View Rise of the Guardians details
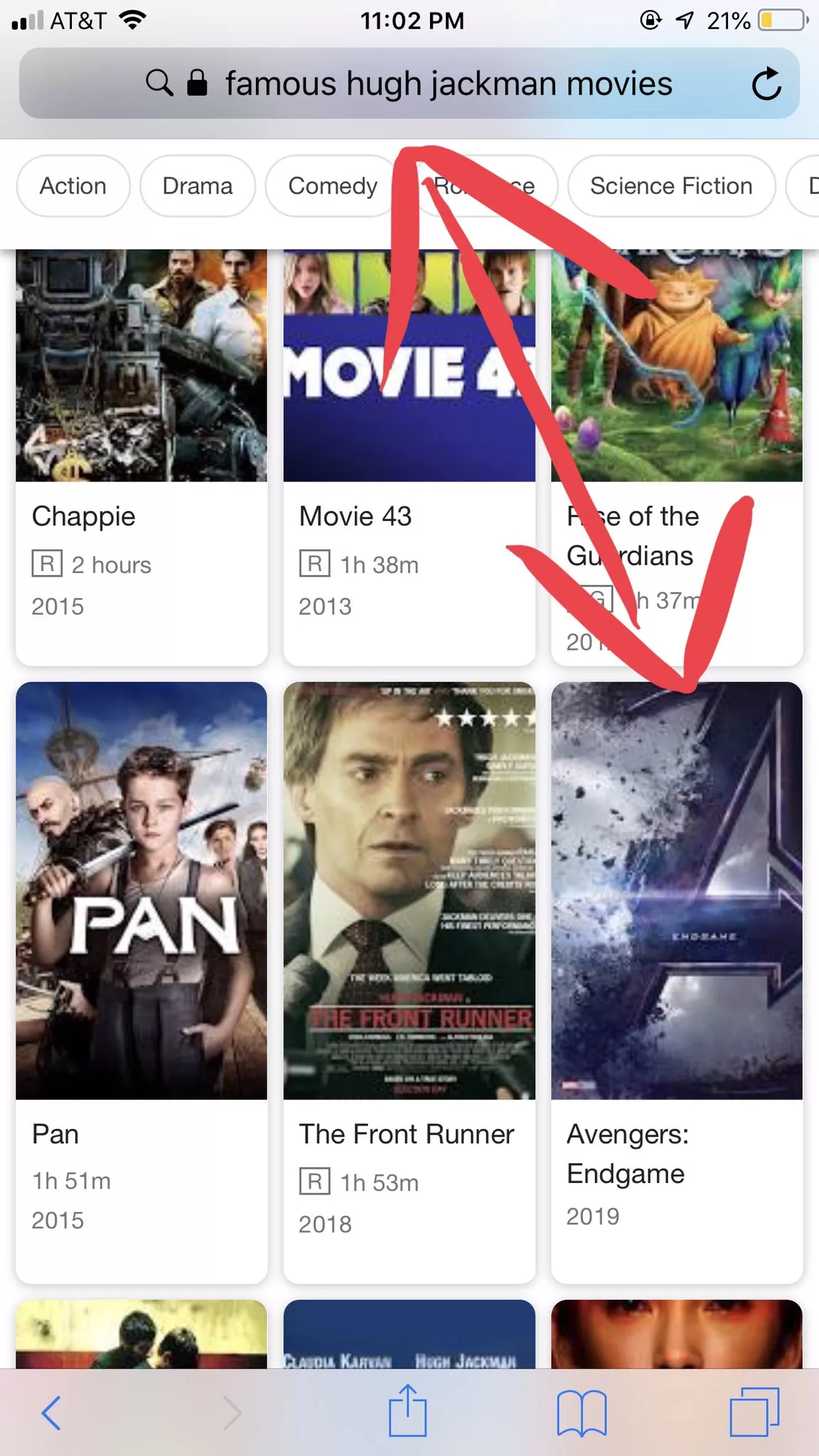Image resolution: width=819 pixels, height=1456 pixels. pyautogui.click(x=676, y=455)
